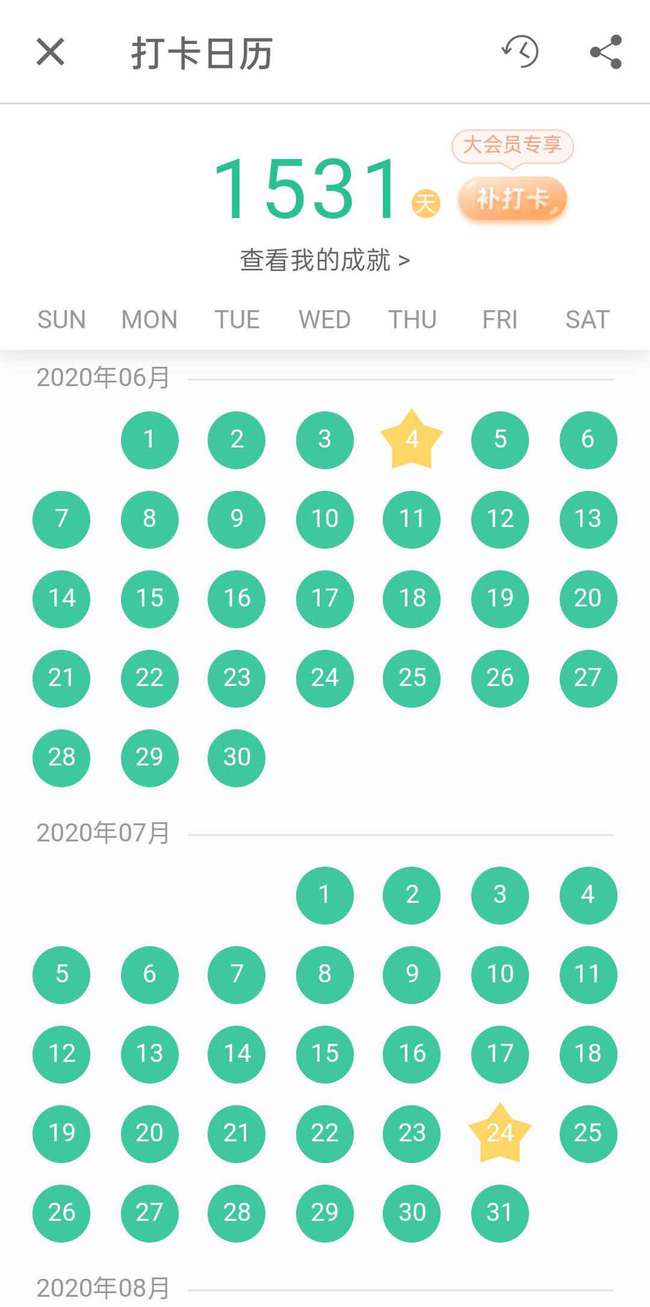650x1307 pixels.
Task: Select the starred July 24 date
Action: click(500, 1133)
